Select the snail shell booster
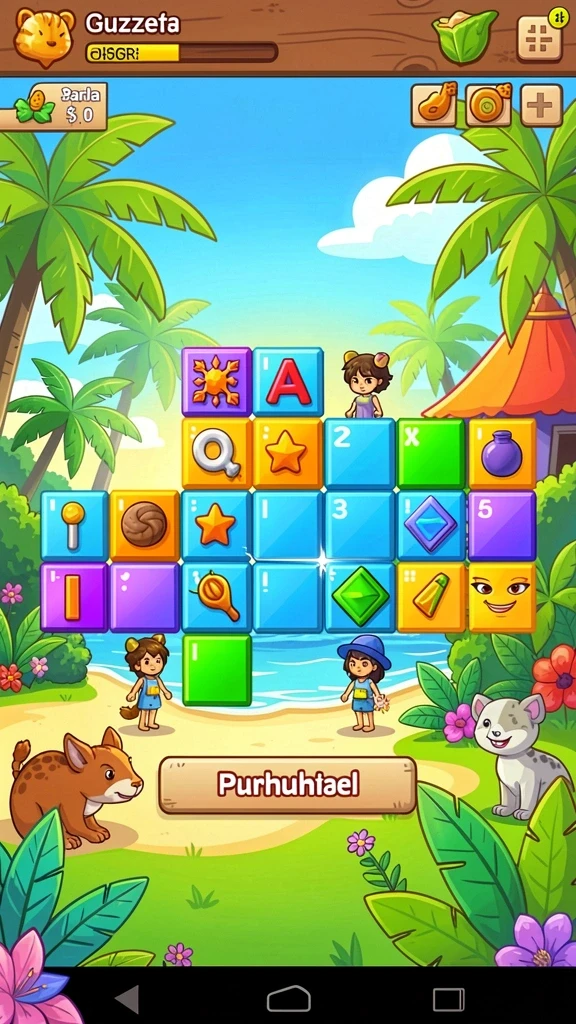This screenshot has height=1024, width=576. (488, 105)
